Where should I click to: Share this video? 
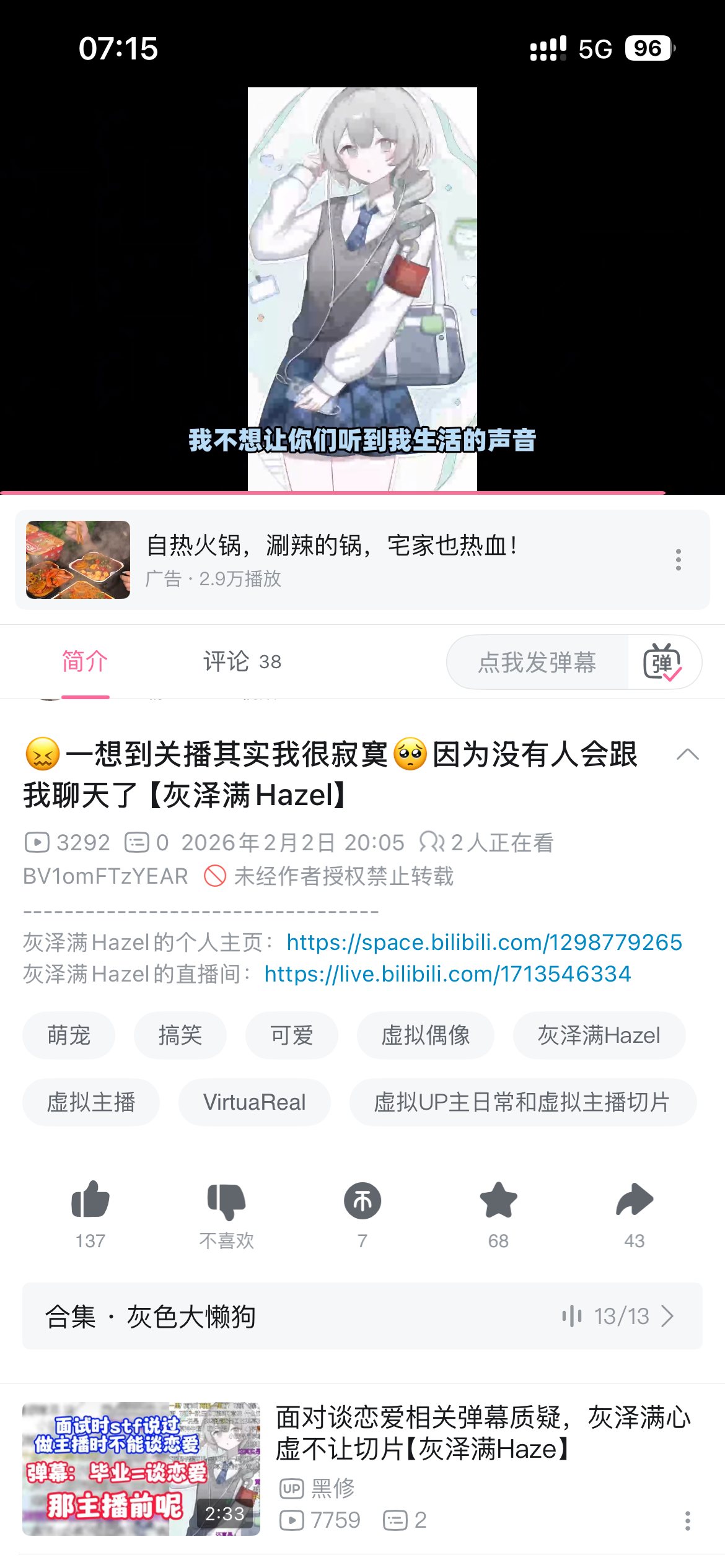(635, 1201)
